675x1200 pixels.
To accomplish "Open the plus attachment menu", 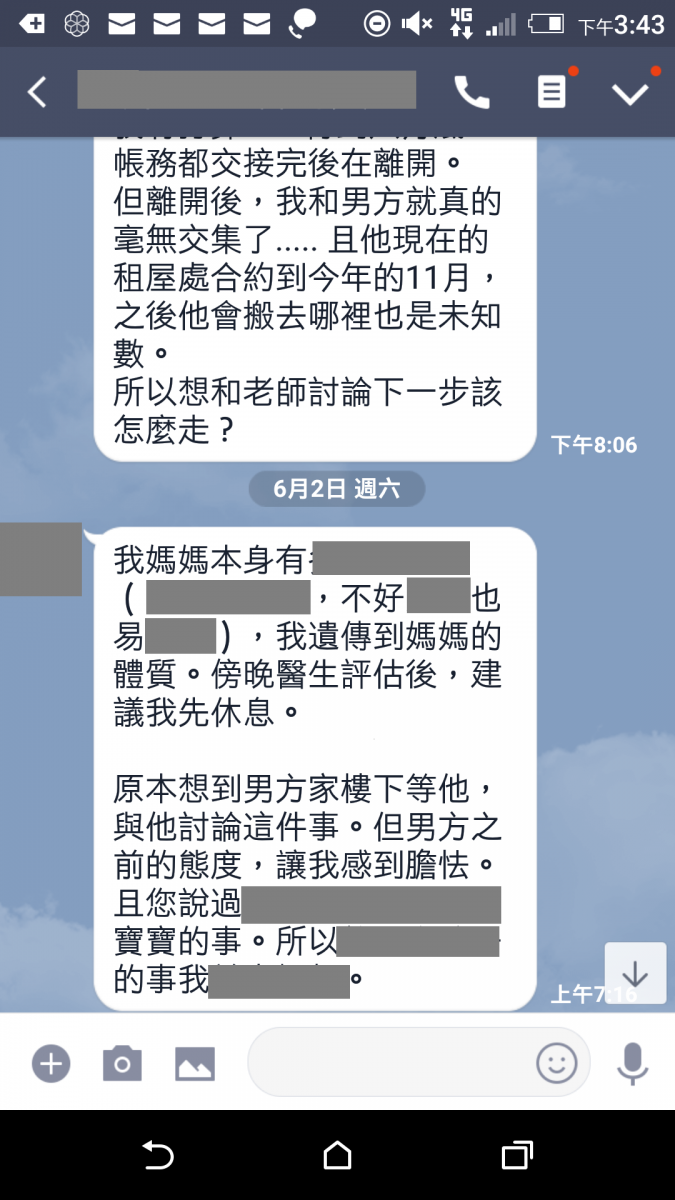I will click(x=50, y=1063).
